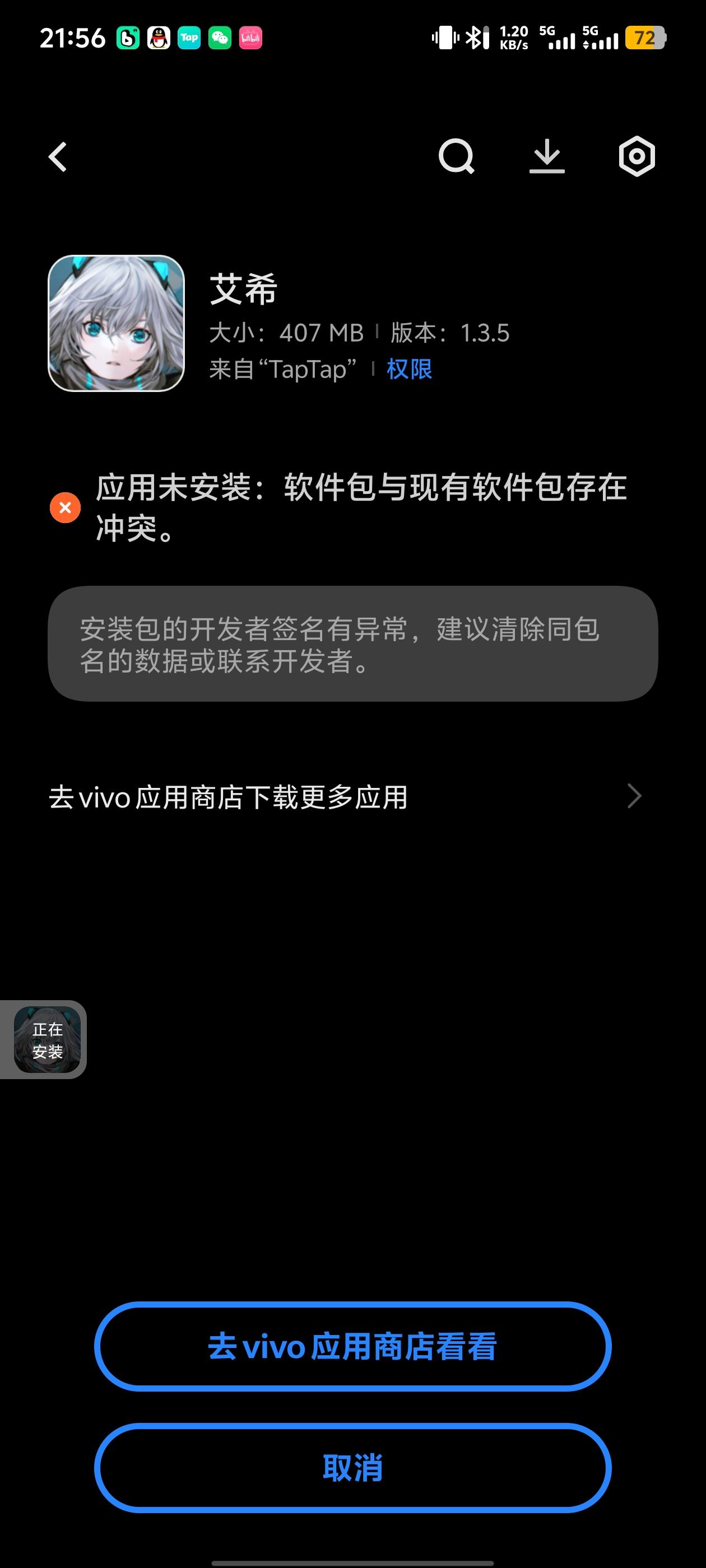Tap the QQ notification icon in status bar
Screen dimensions: 706x1568
[x=157, y=38]
